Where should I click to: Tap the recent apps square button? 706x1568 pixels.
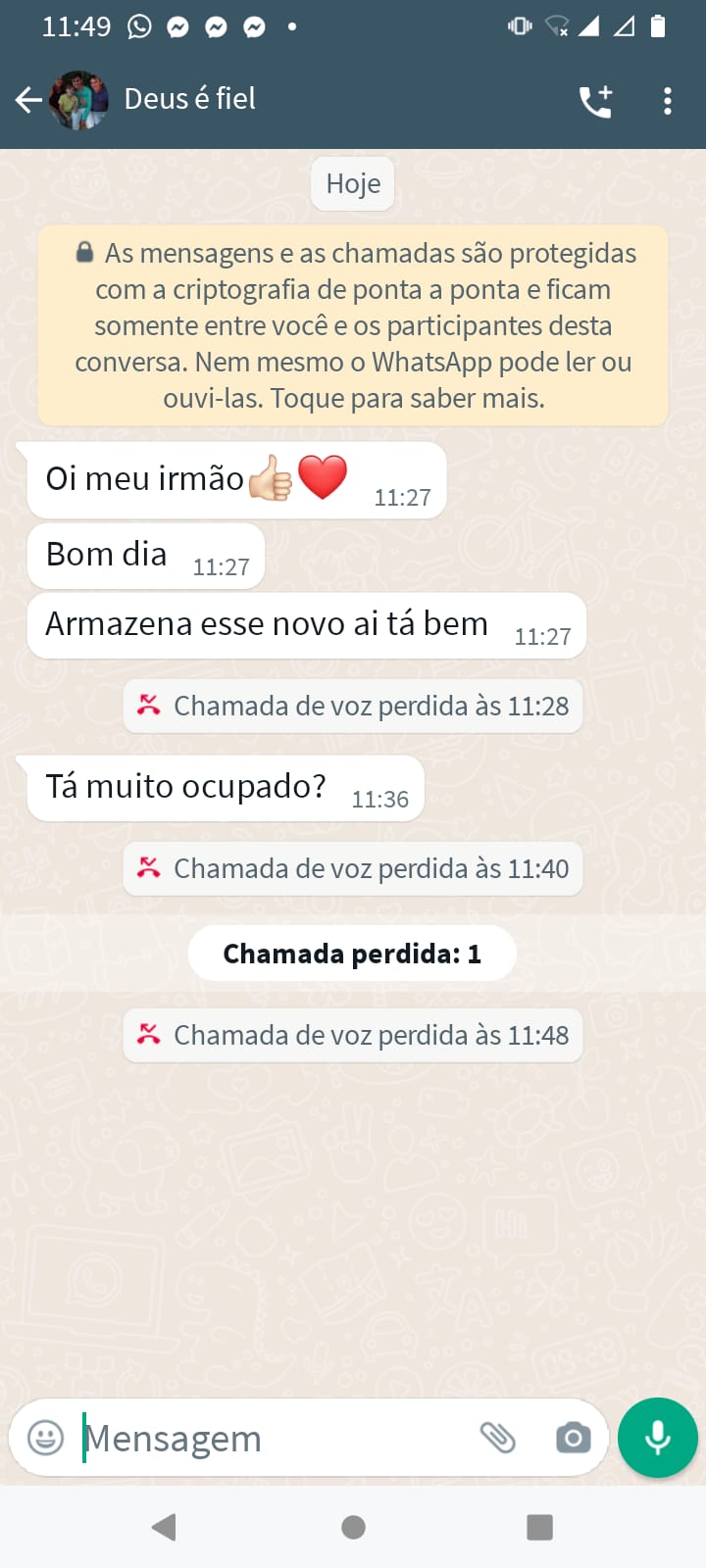click(x=539, y=1526)
